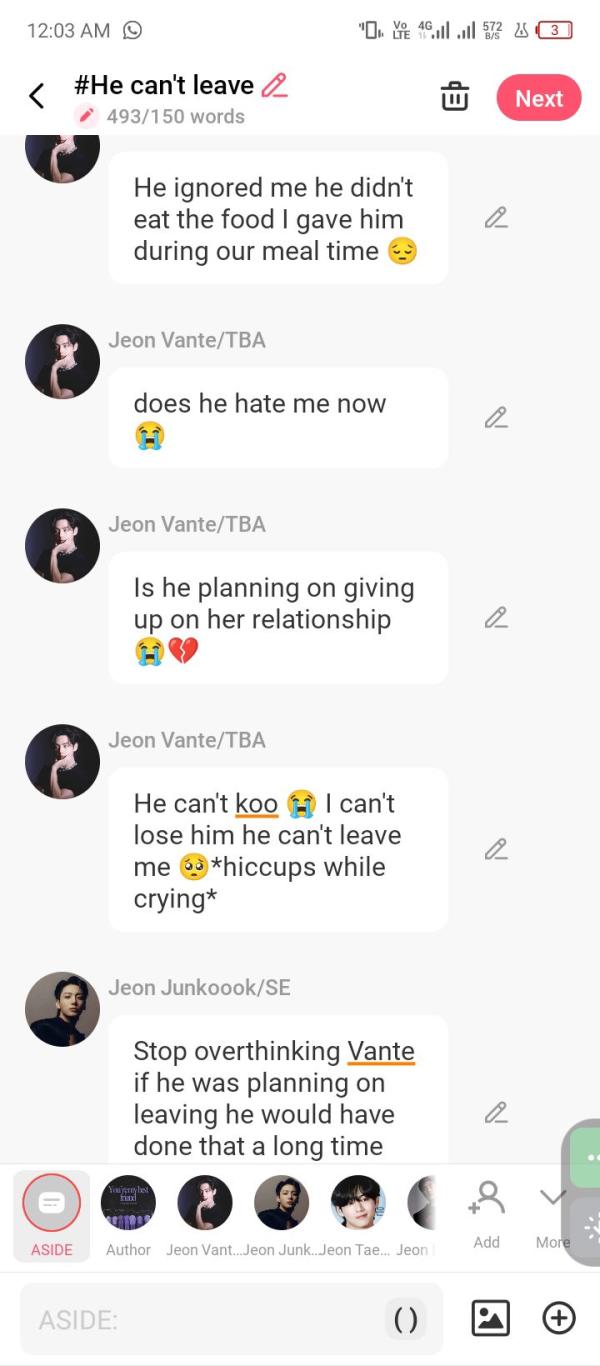This screenshot has height=1366, width=600.
Task: Edit the 'Is he planning on giving up' message
Action: (x=496, y=618)
